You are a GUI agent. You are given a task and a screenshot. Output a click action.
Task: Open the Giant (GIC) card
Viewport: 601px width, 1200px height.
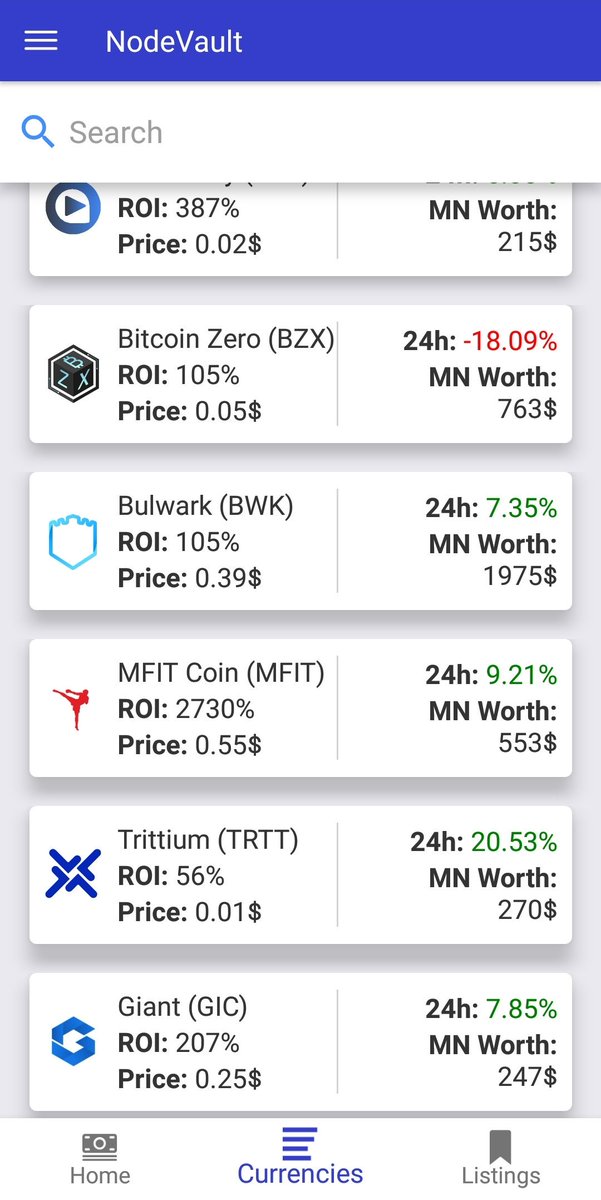point(300,1042)
